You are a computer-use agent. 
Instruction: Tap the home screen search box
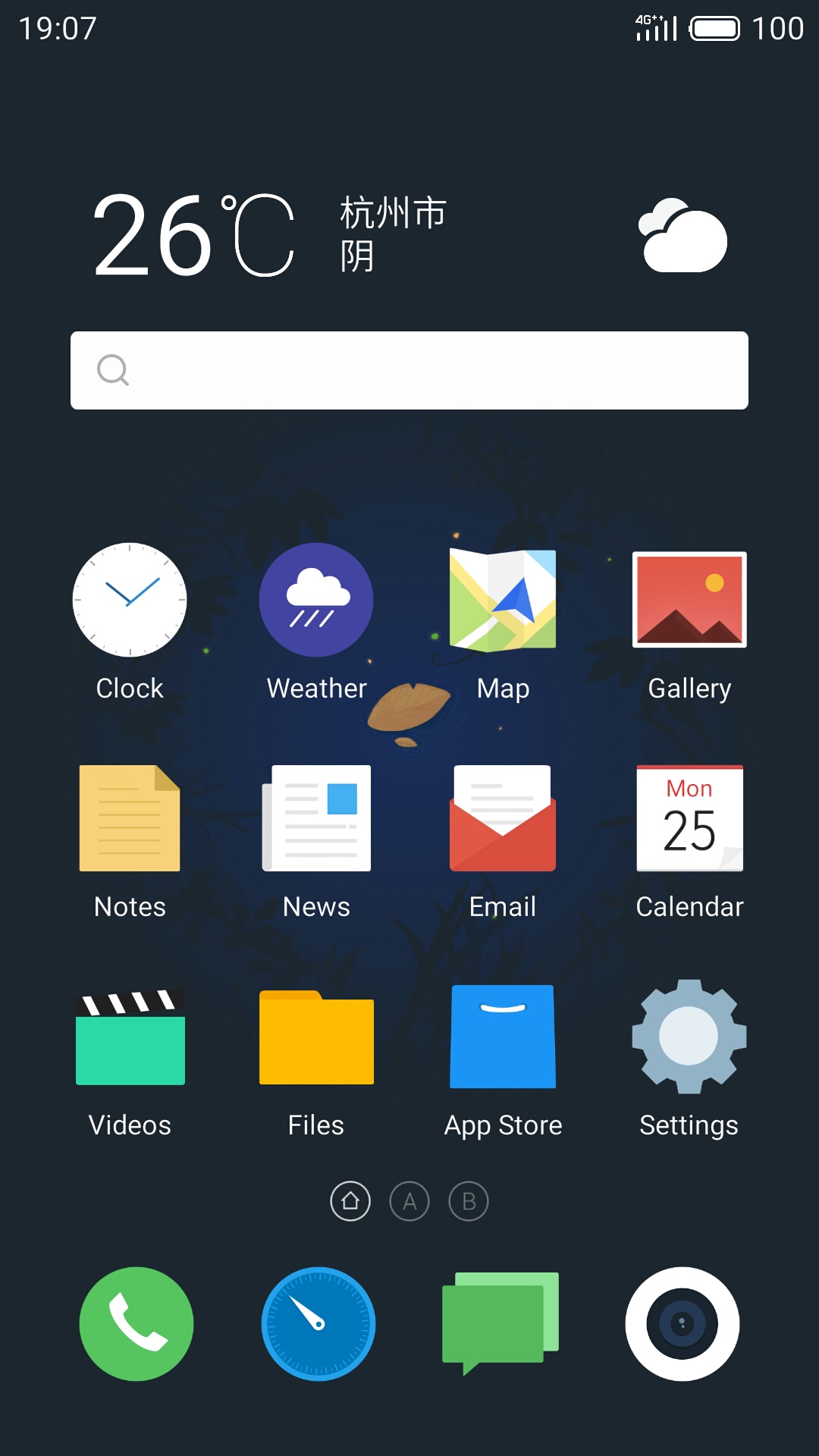(x=409, y=370)
